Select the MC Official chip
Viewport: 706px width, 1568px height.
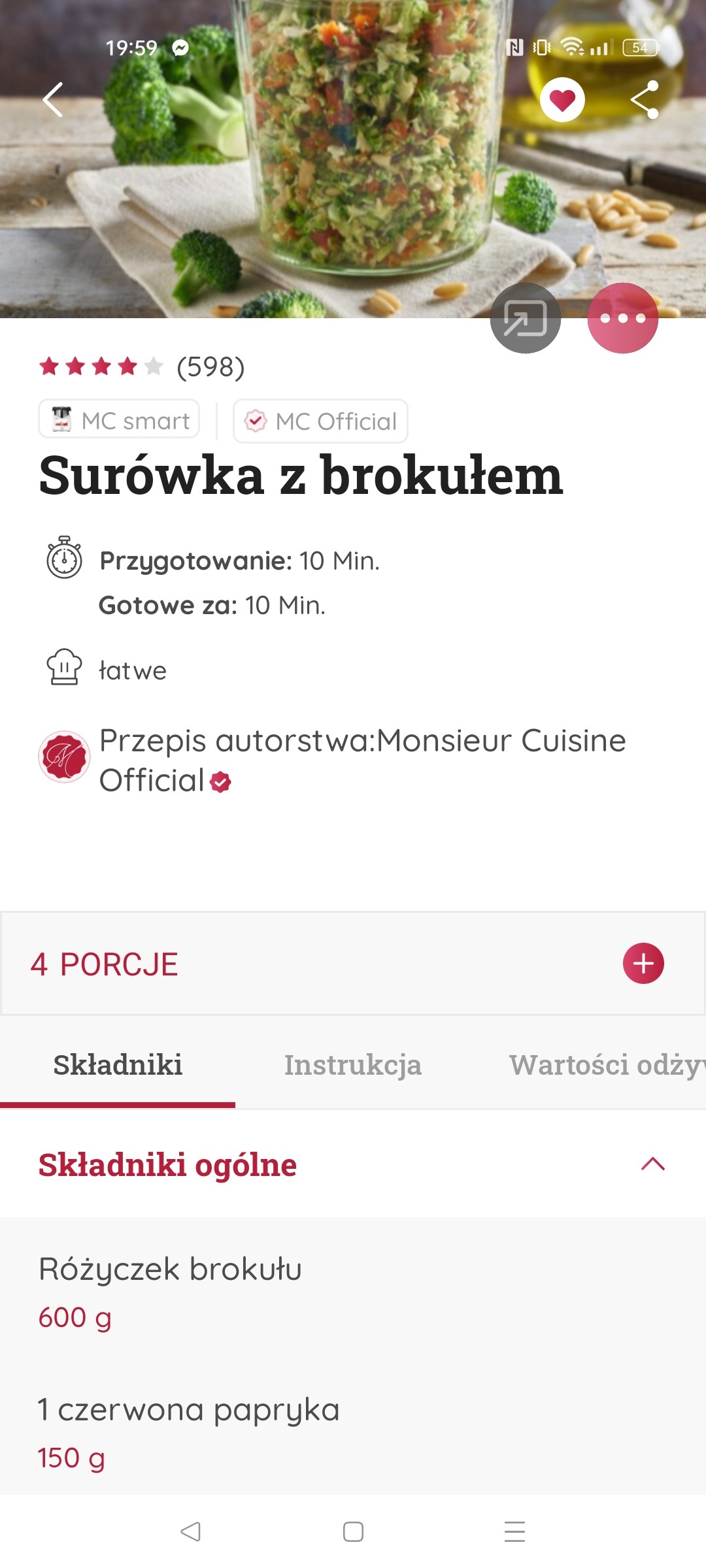(x=320, y=421)
